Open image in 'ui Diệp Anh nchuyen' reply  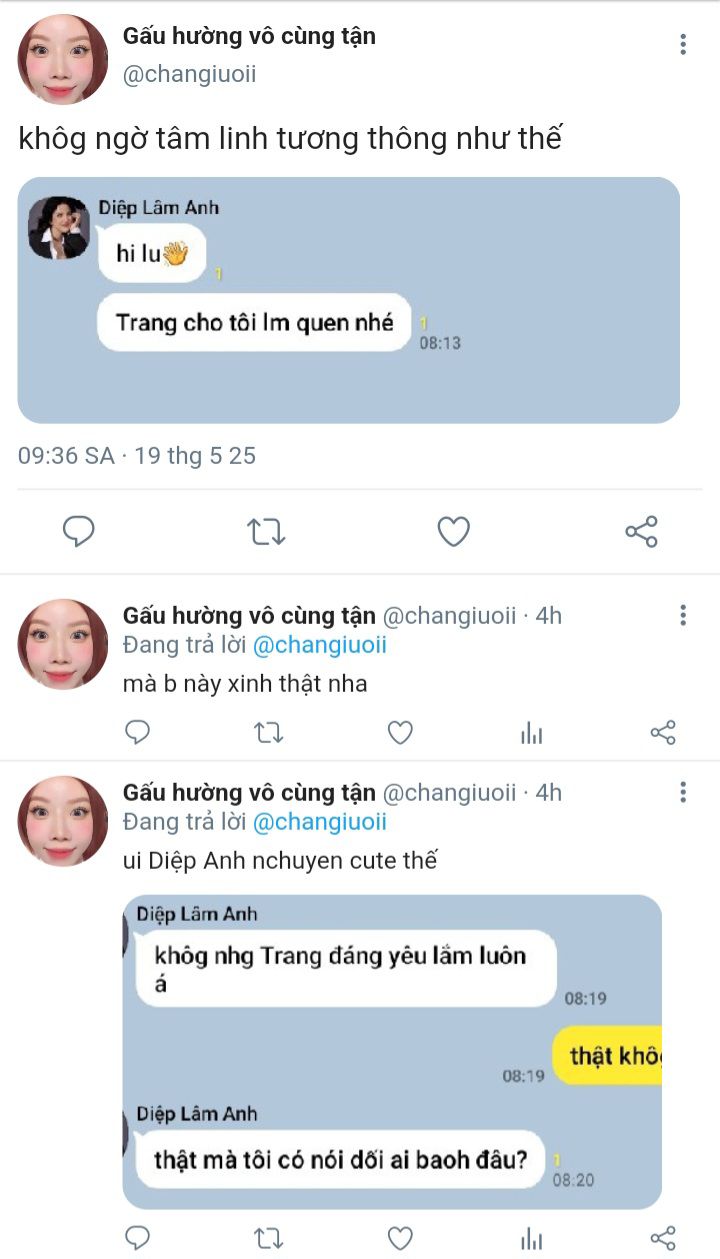pos(392,1052)
